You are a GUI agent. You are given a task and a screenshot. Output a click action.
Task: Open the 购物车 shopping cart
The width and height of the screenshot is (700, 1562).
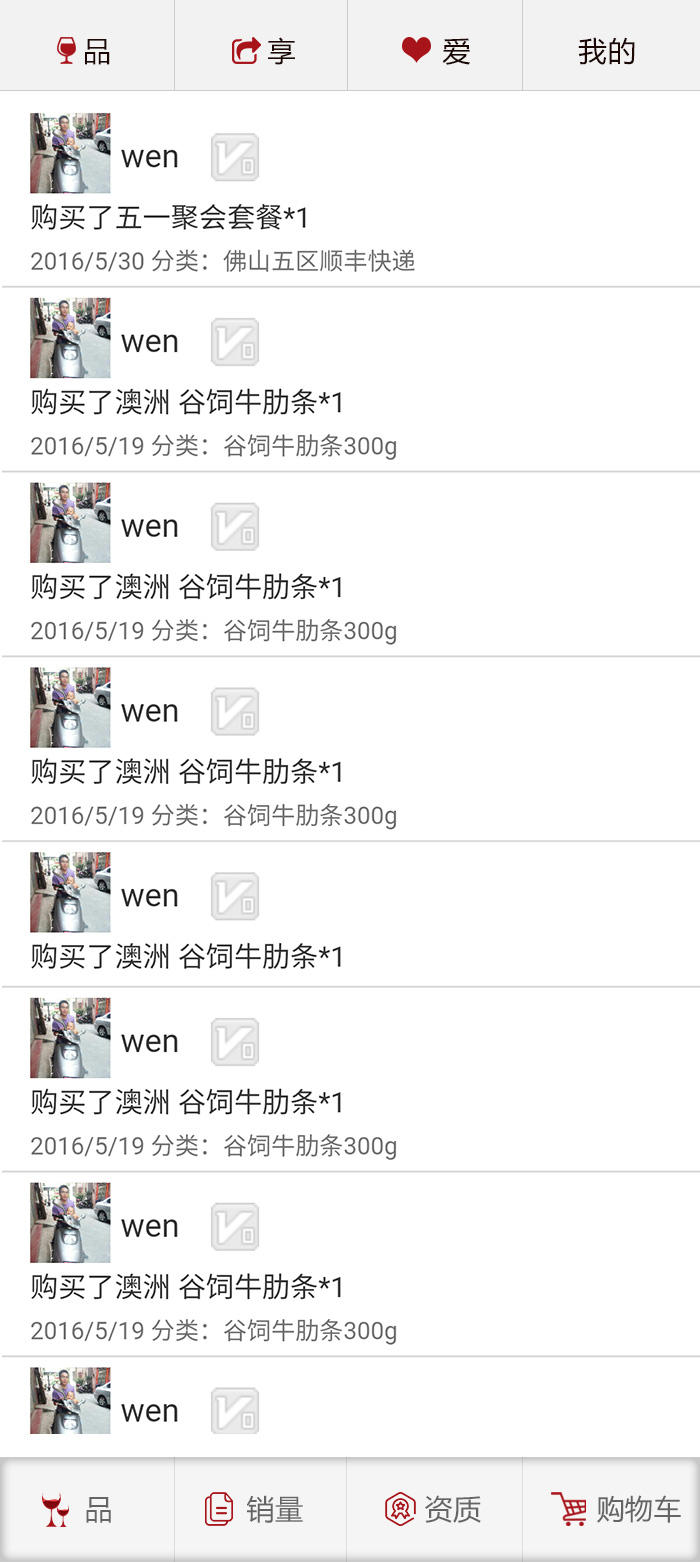616,1509
